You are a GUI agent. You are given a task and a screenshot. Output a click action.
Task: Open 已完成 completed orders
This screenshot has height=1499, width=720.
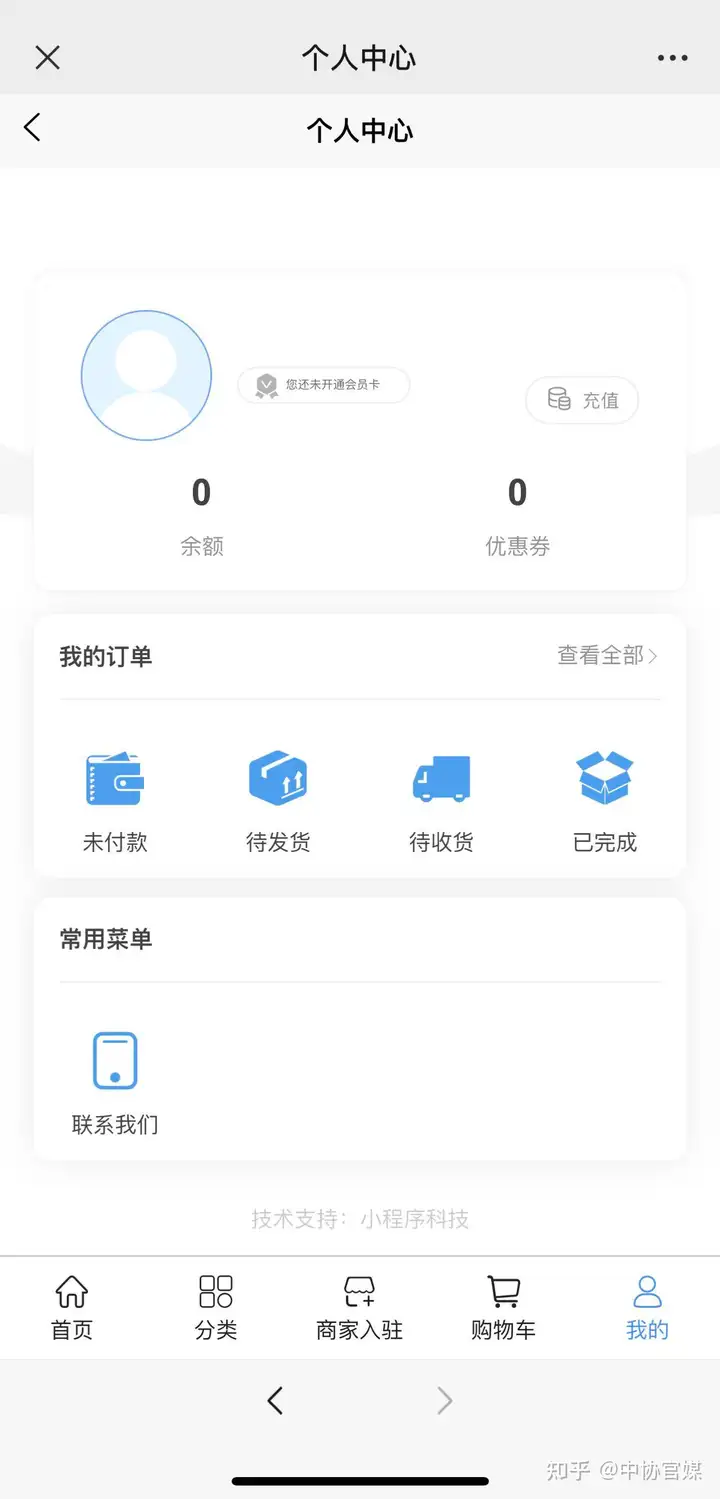(x=604, y=802)
